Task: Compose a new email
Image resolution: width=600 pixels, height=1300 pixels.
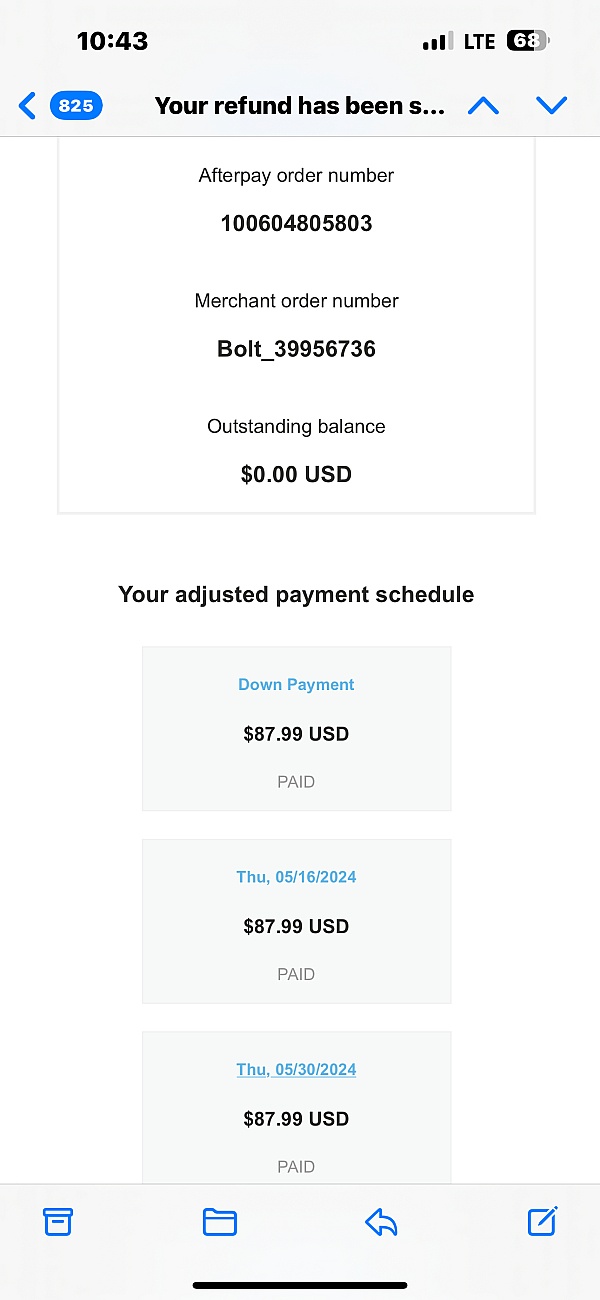Action: point(542,1220)
